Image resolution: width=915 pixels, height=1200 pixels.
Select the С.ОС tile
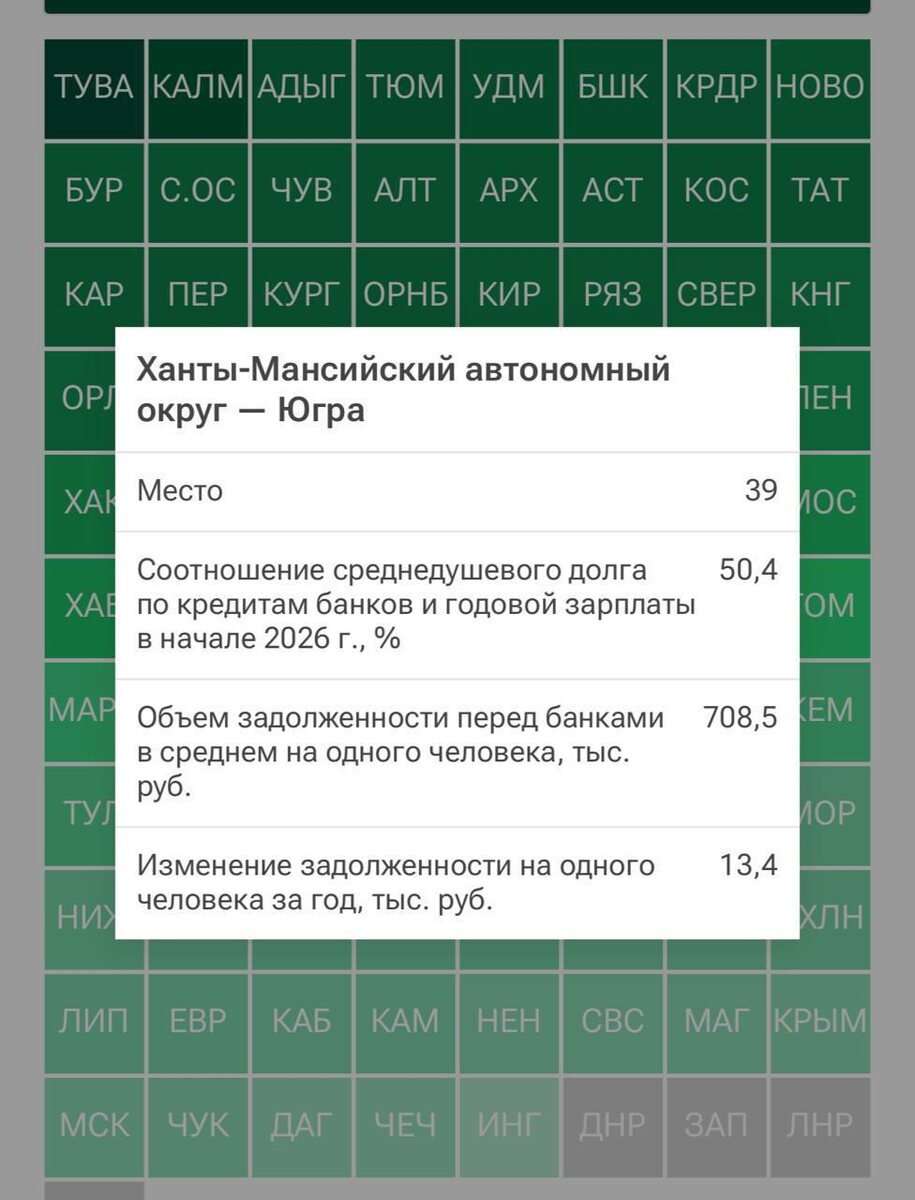pyautogui.click(x=198, y=192)
